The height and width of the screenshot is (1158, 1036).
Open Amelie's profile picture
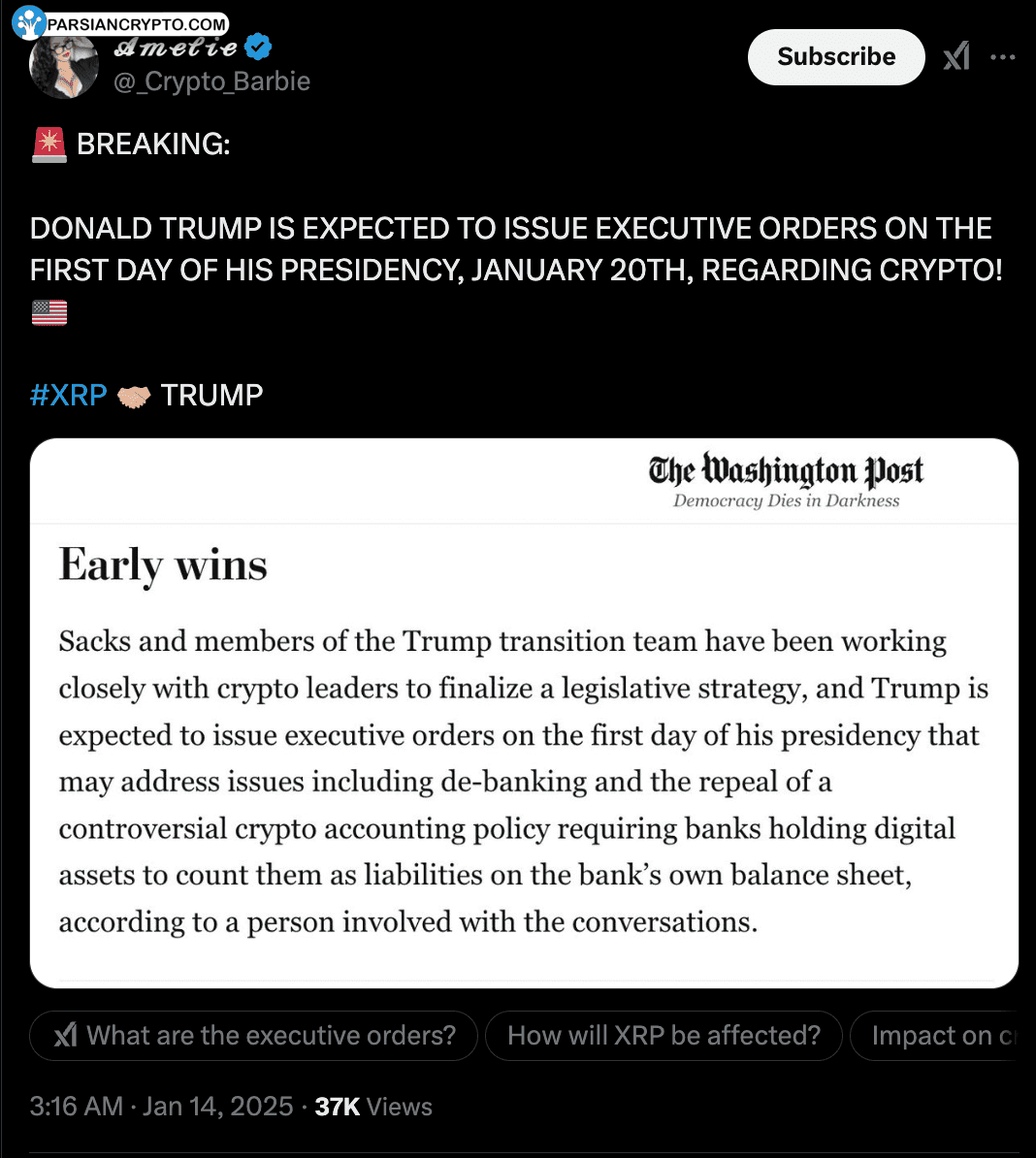(x=64, y=66)
